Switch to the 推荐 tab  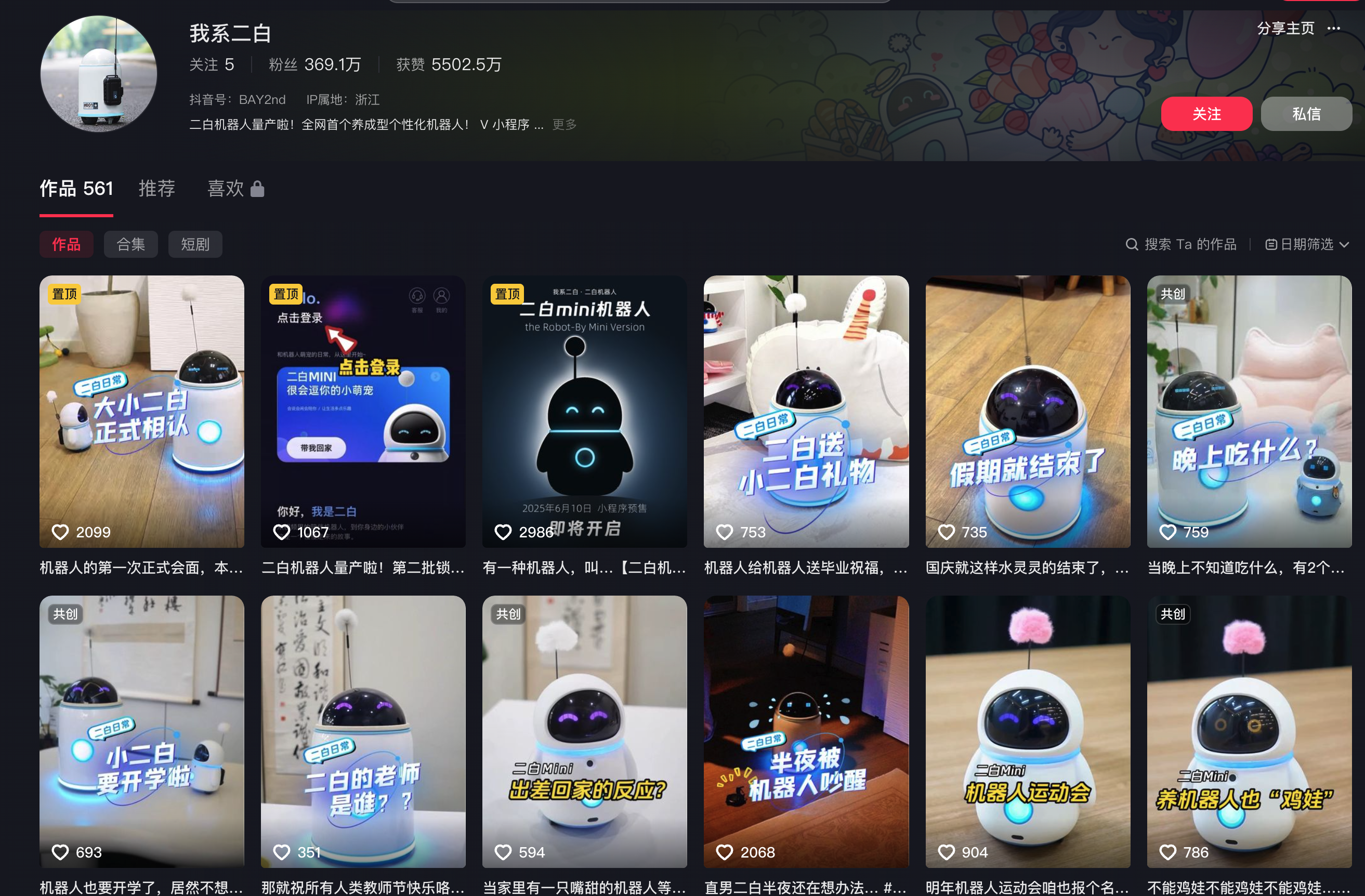[x=156, y=189]
